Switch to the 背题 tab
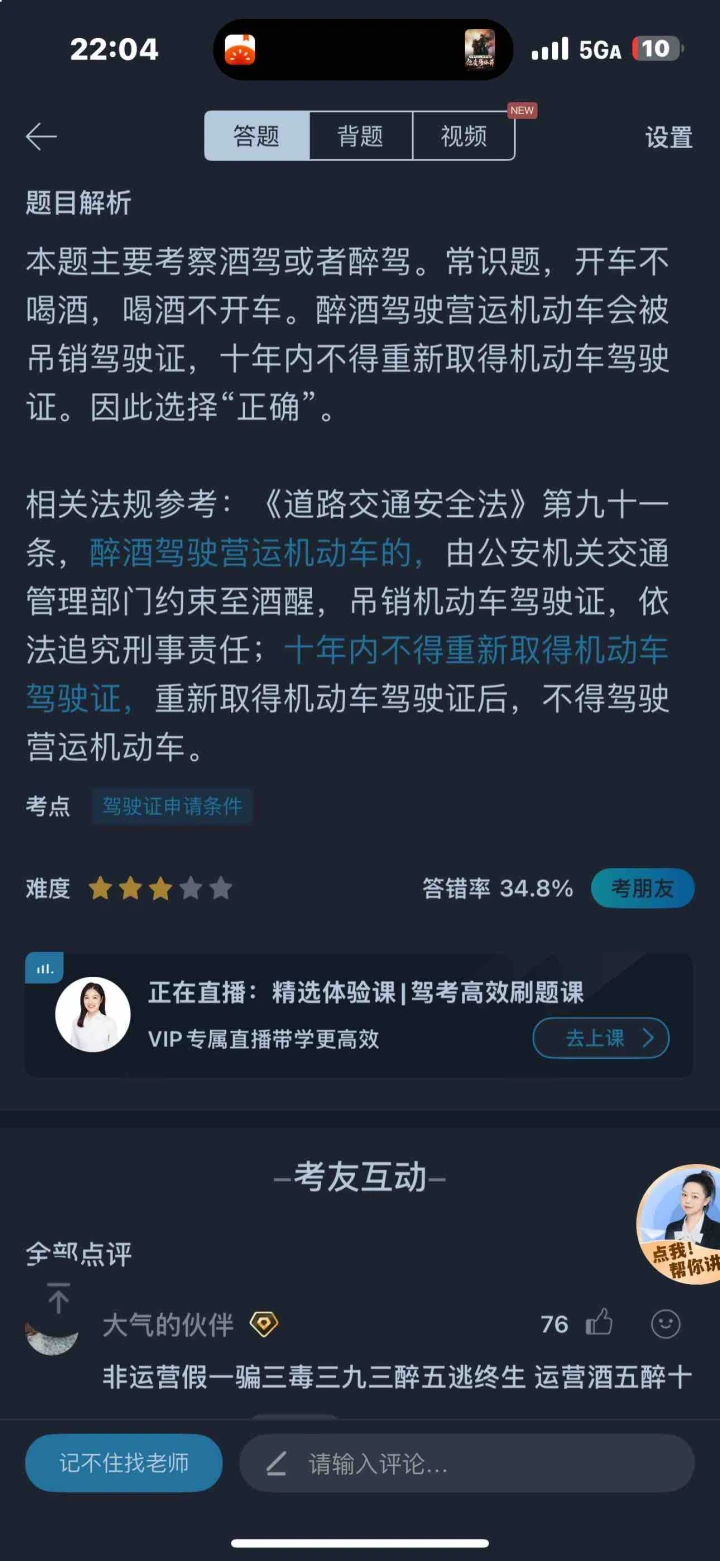Image resolution: width=720 pixels, height=1561 pixels. click(x=360, y=136)
